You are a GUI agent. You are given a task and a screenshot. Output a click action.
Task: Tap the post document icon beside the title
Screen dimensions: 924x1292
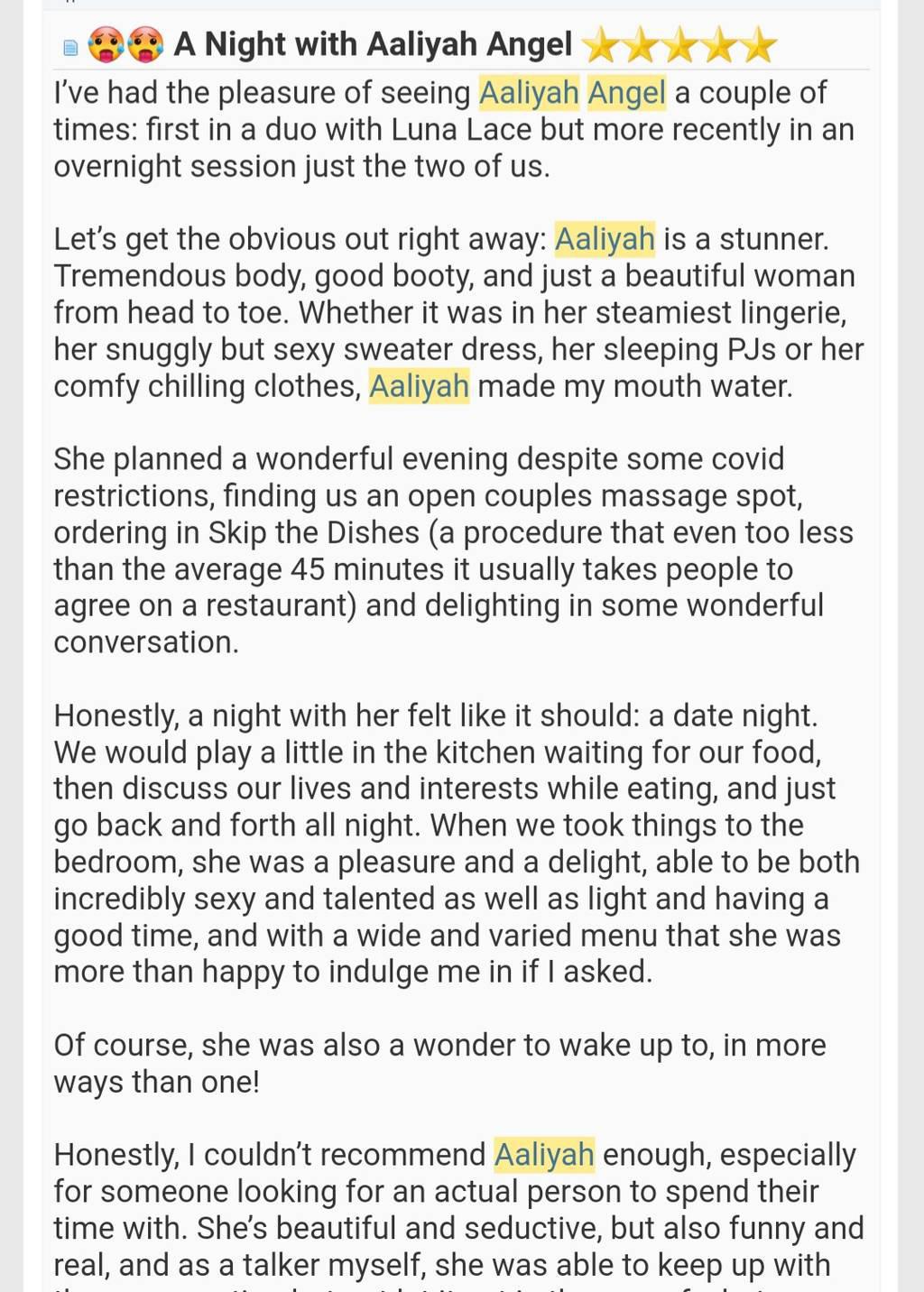pyautogui.click(x=70, y=48)
